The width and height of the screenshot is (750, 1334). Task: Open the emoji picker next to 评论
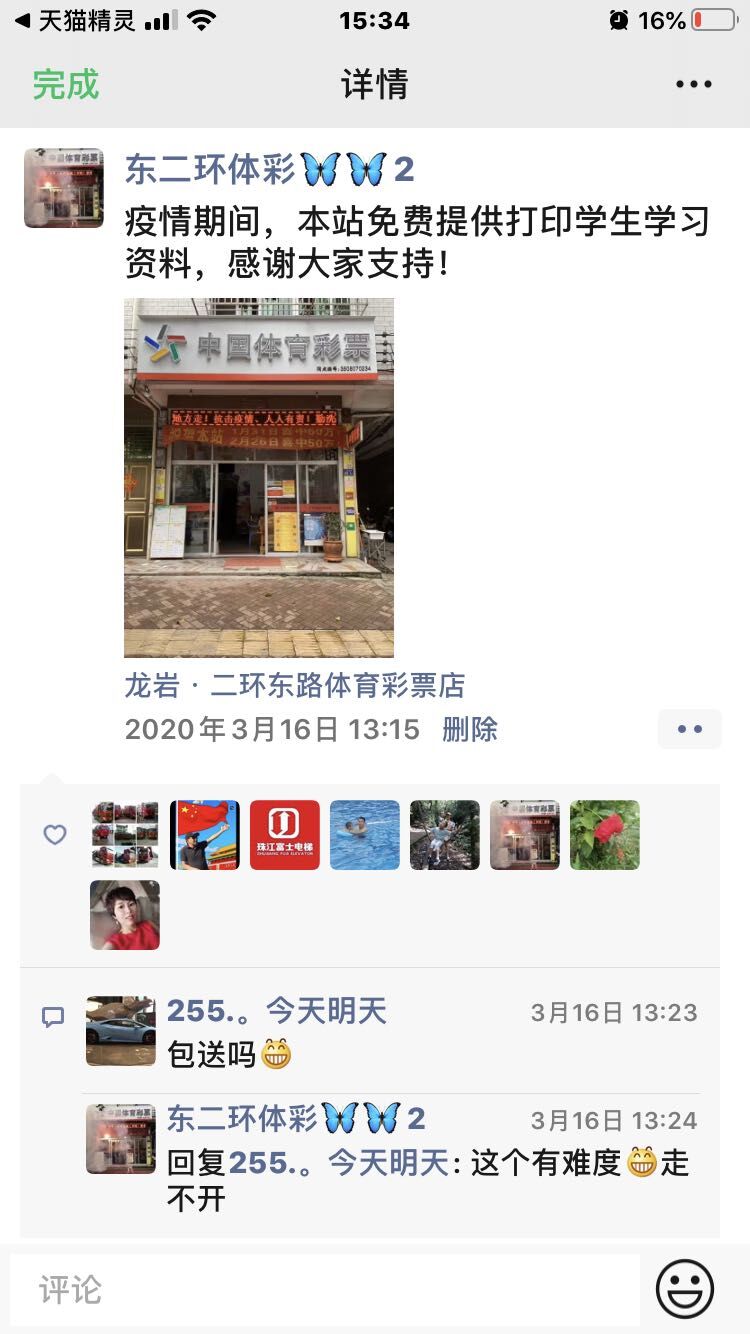[x=685, y=1290]
